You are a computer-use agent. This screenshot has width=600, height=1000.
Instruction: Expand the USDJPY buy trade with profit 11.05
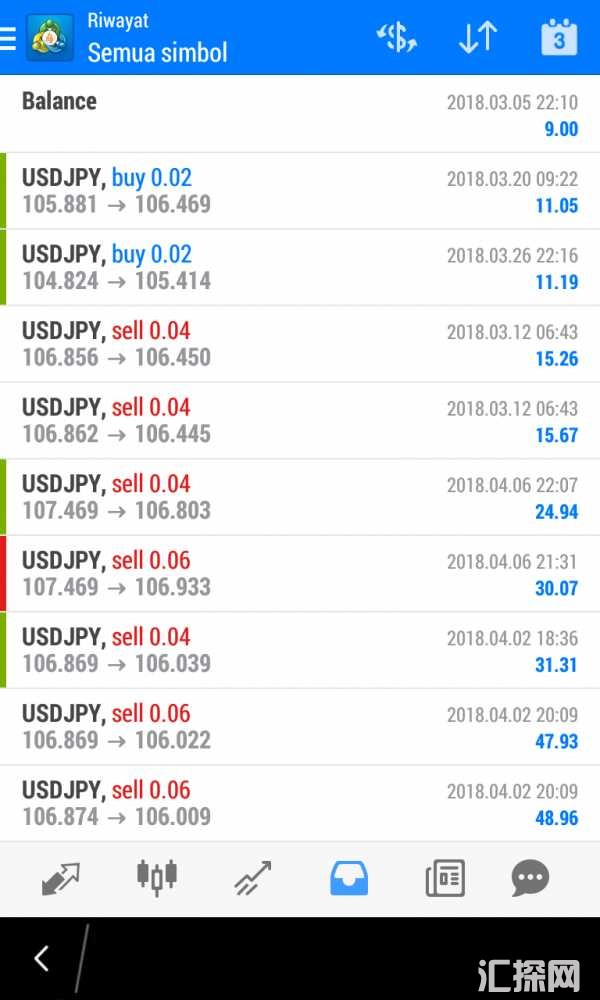300,191
